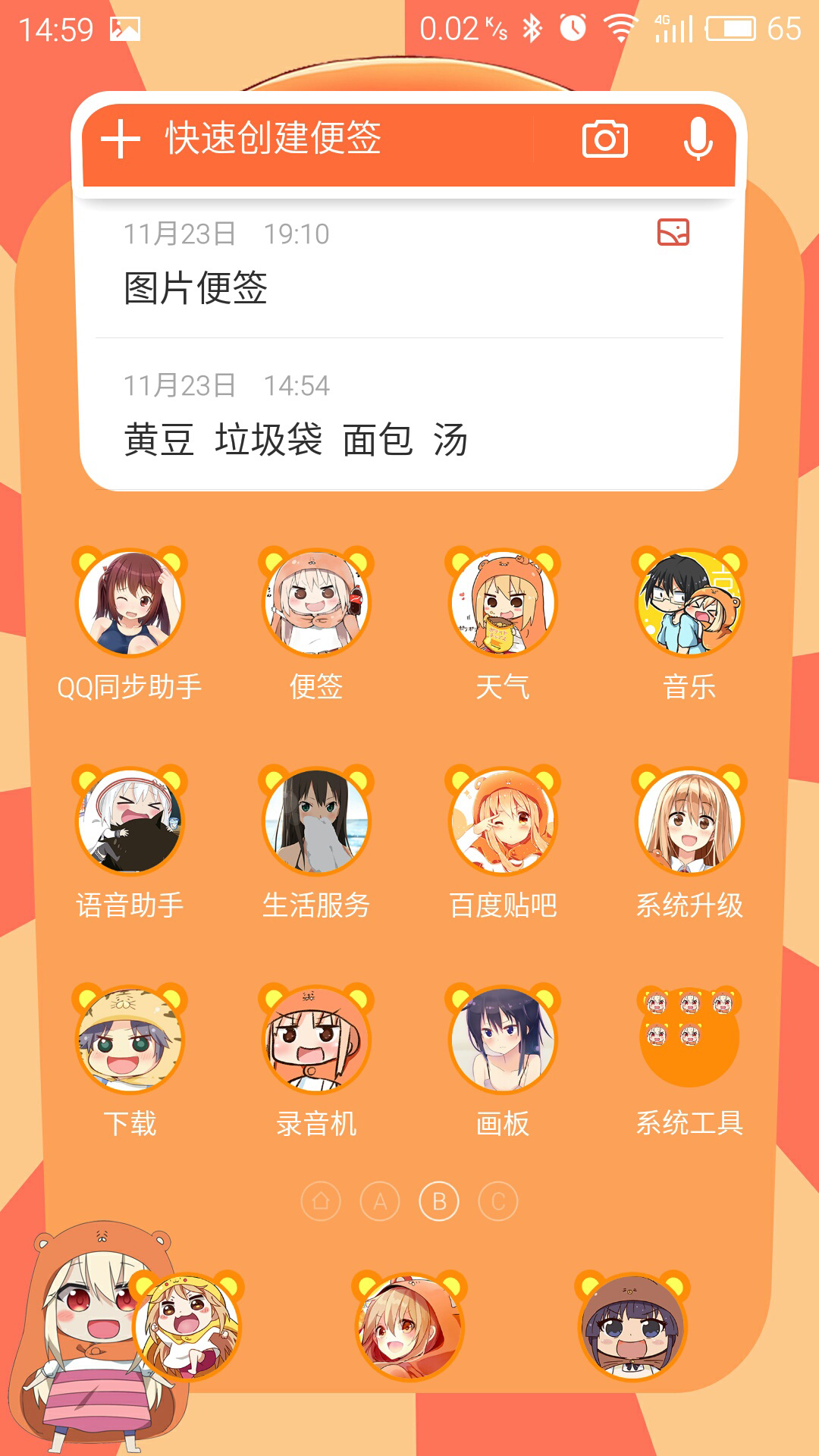
Task: Open the 图片便签 note
Action: pos(409,263)
